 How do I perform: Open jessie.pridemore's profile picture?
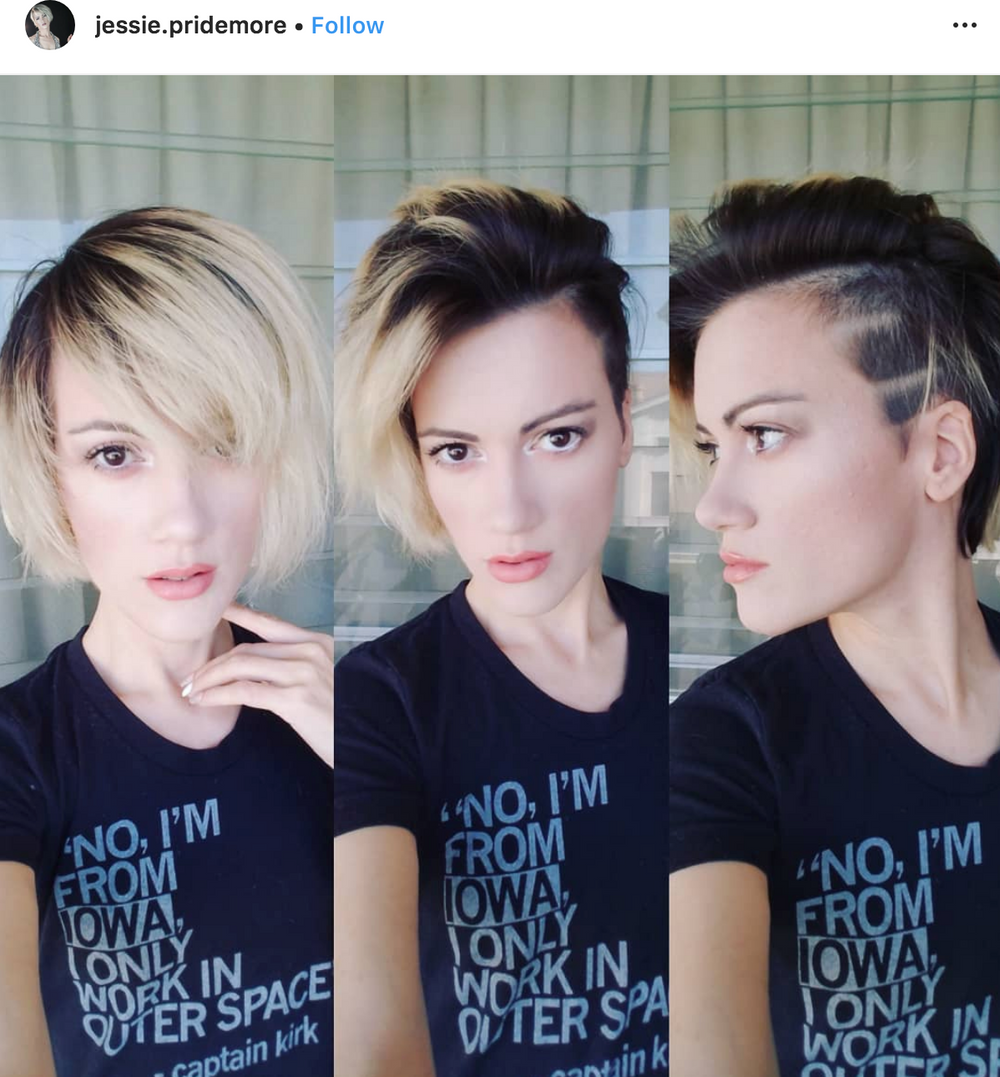tap(49, 26)
